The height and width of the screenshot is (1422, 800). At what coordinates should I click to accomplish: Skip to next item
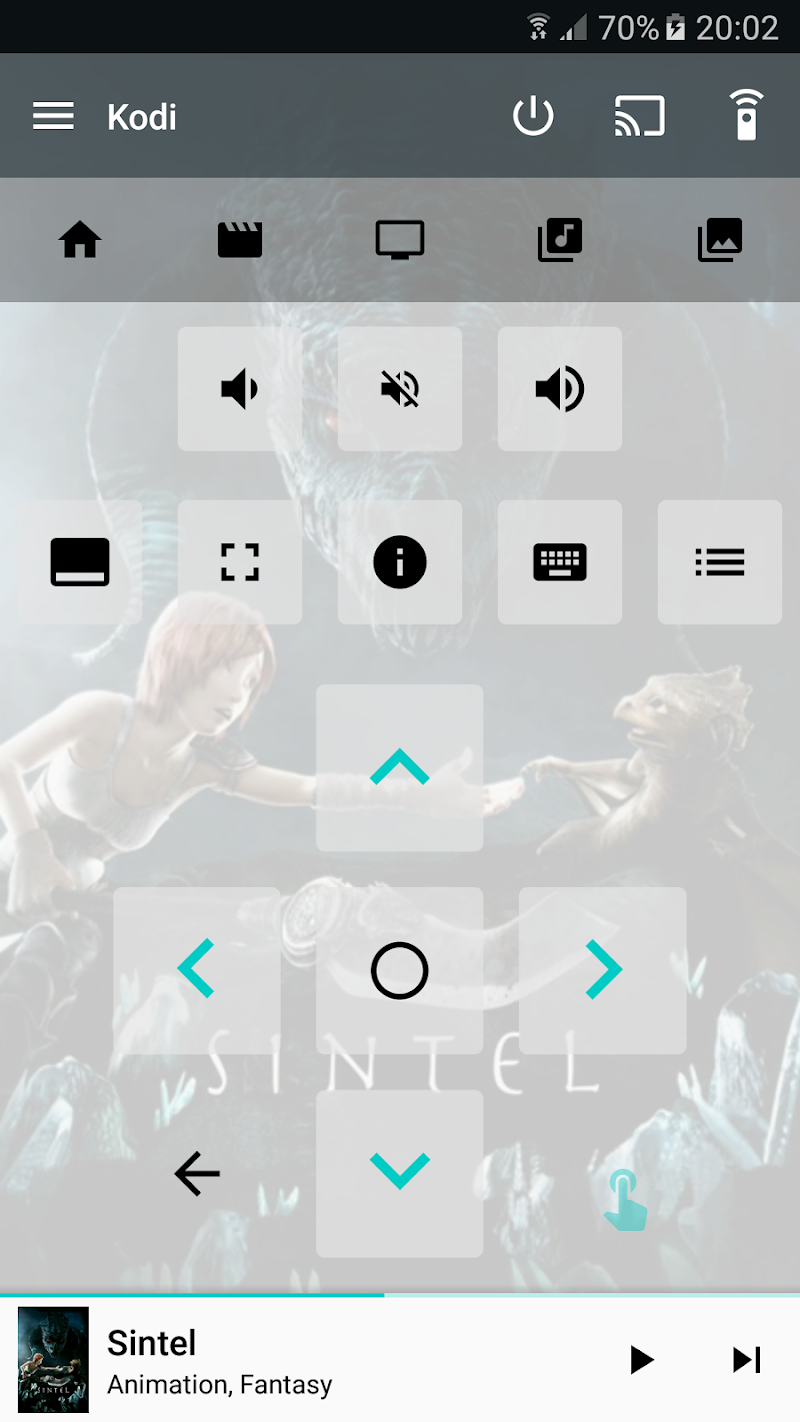click(x=746, y=1359)
